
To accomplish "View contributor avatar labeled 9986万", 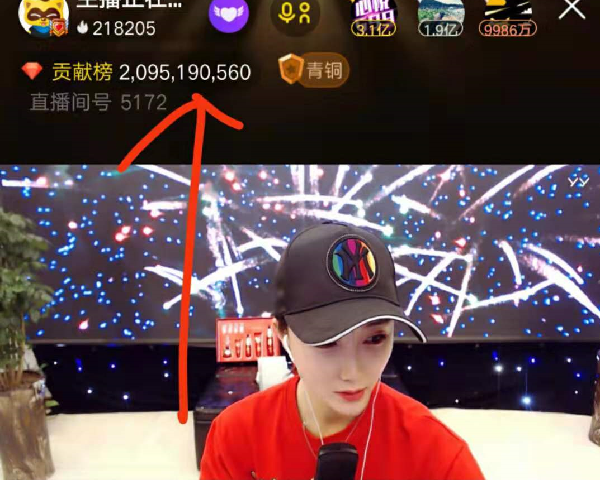I will [x=506, y=12].
